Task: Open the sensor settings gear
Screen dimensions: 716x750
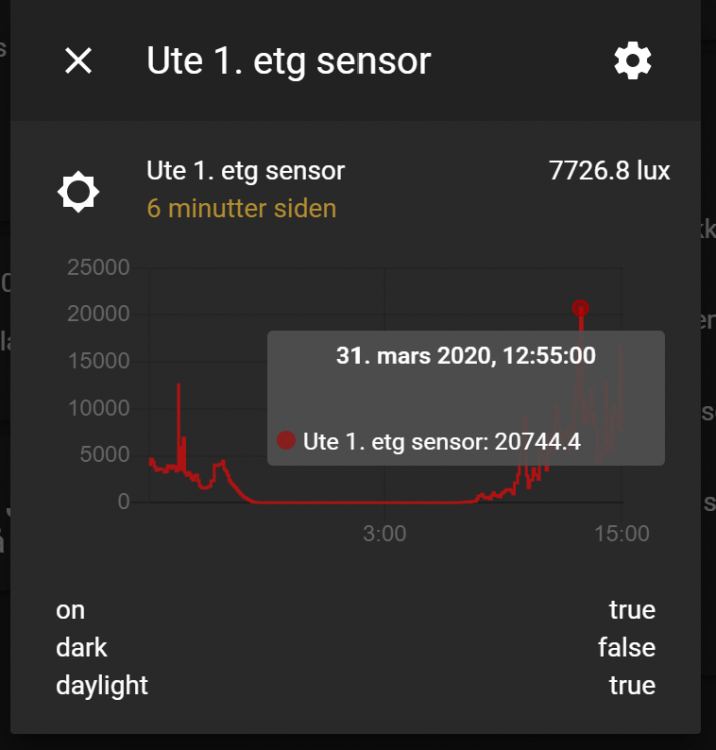Action: pos(632,61)
